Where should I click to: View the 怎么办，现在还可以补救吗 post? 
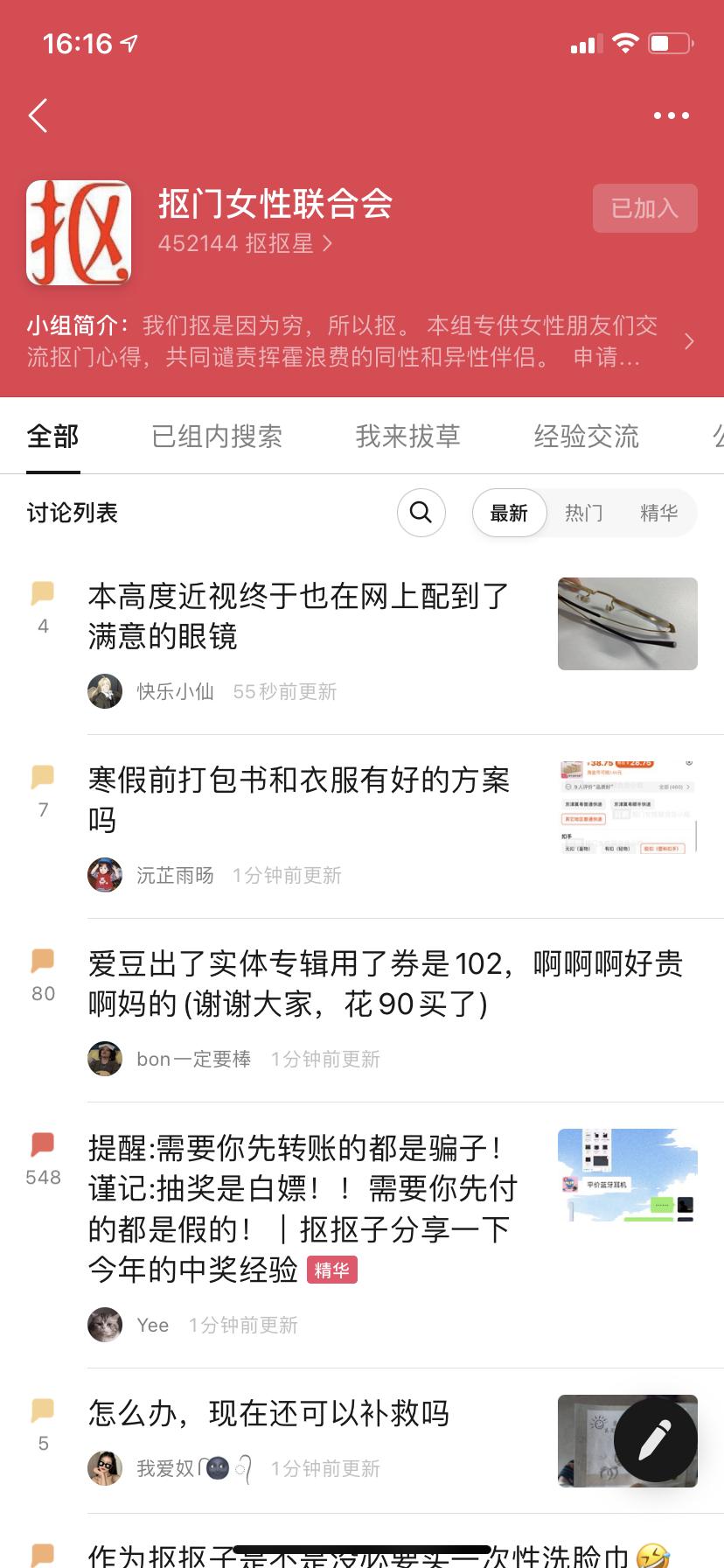268,1413
